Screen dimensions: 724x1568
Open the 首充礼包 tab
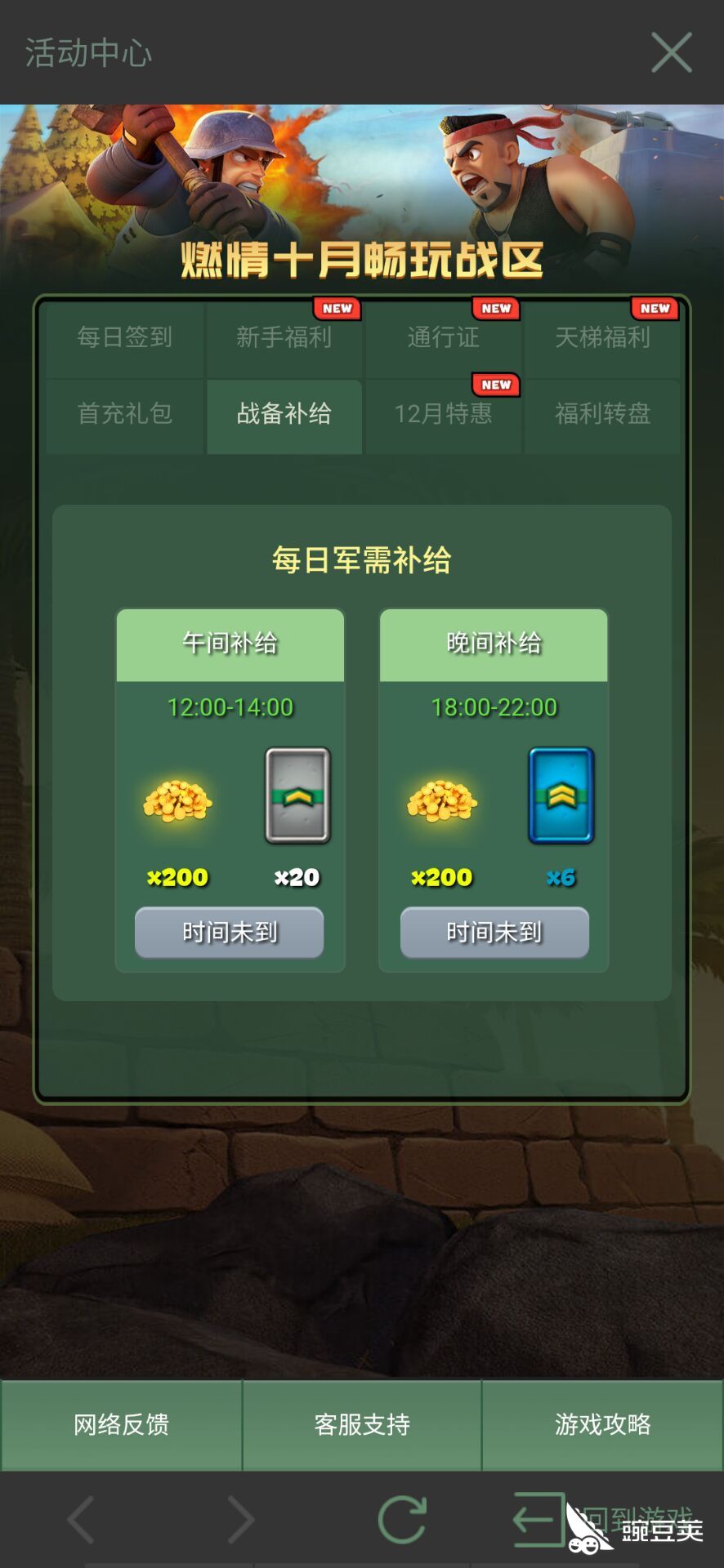click(125, 413)
